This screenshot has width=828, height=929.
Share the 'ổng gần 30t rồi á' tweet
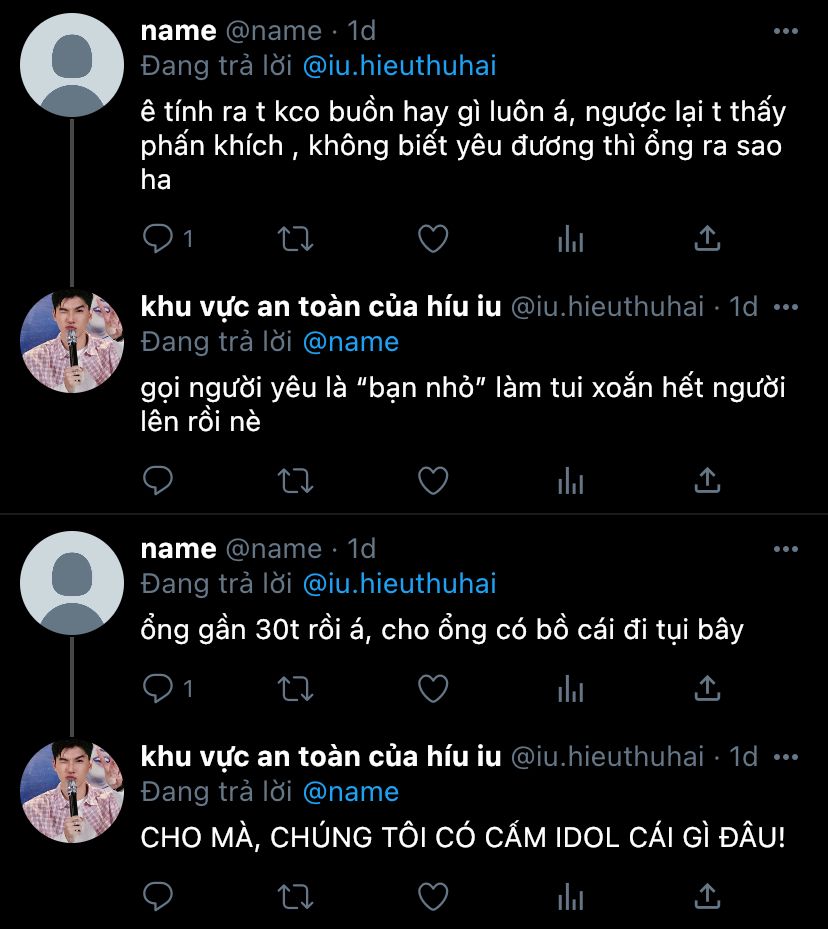click(x=707, y=688)
